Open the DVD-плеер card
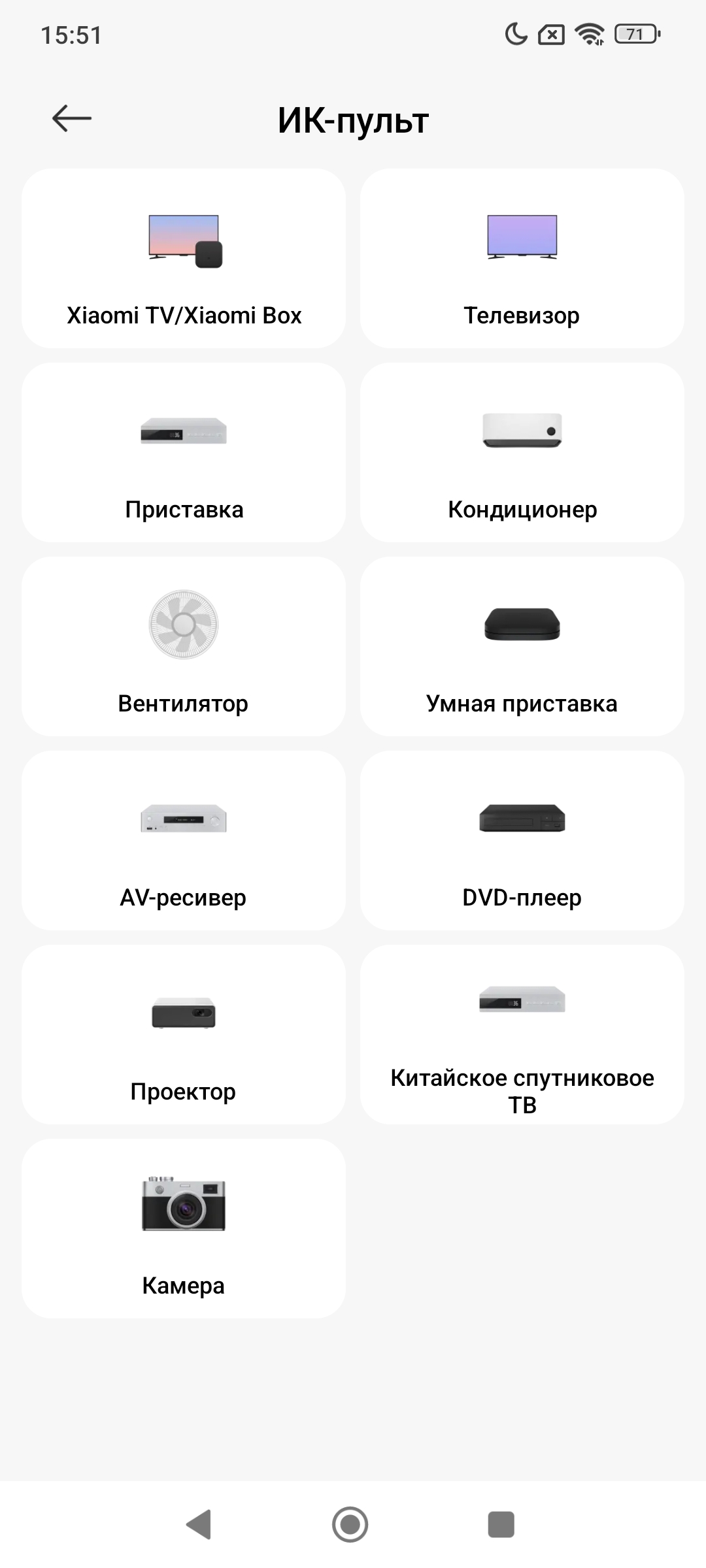Viewport: 706px width, 1568px height. (x=522, y=841)
